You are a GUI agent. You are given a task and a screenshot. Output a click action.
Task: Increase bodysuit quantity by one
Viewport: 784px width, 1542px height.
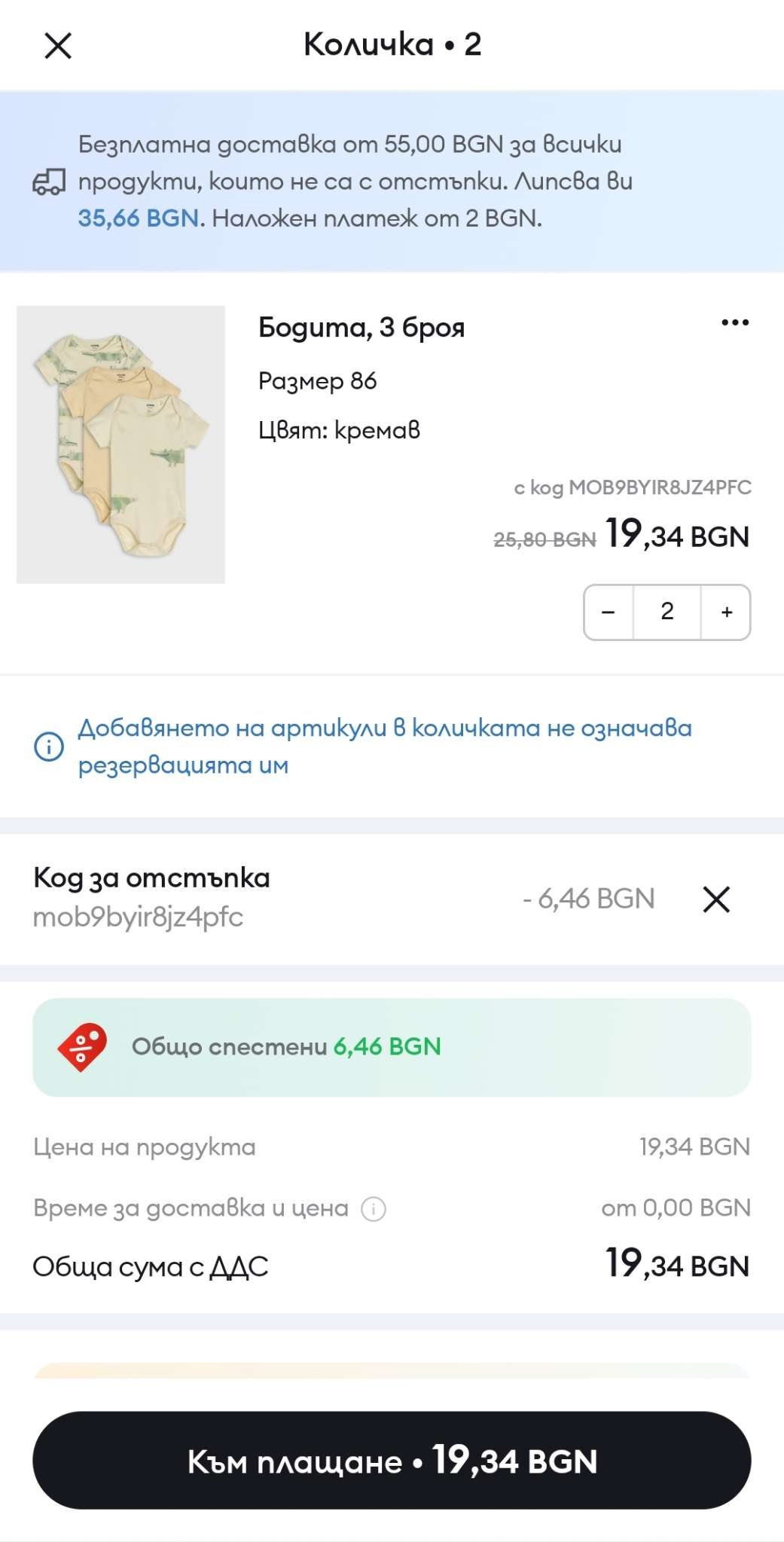(726, 612)
